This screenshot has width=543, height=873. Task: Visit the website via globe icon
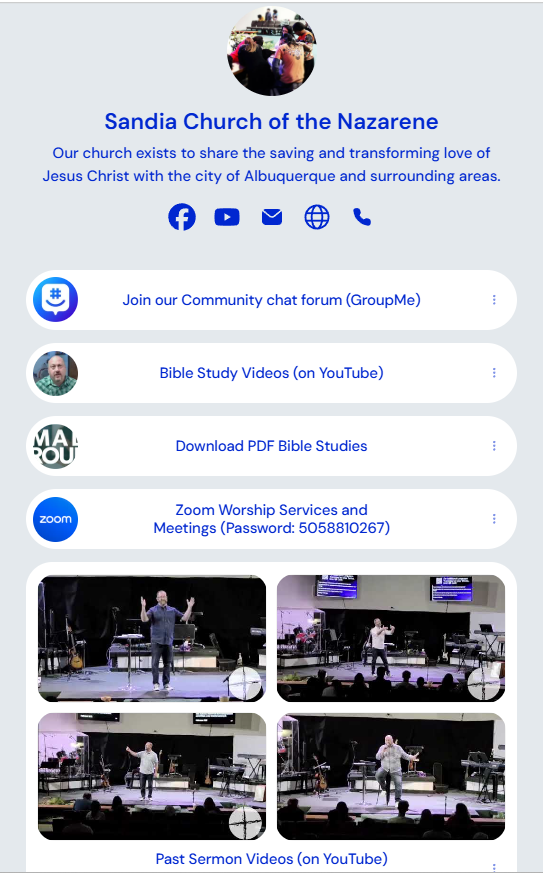317,217
